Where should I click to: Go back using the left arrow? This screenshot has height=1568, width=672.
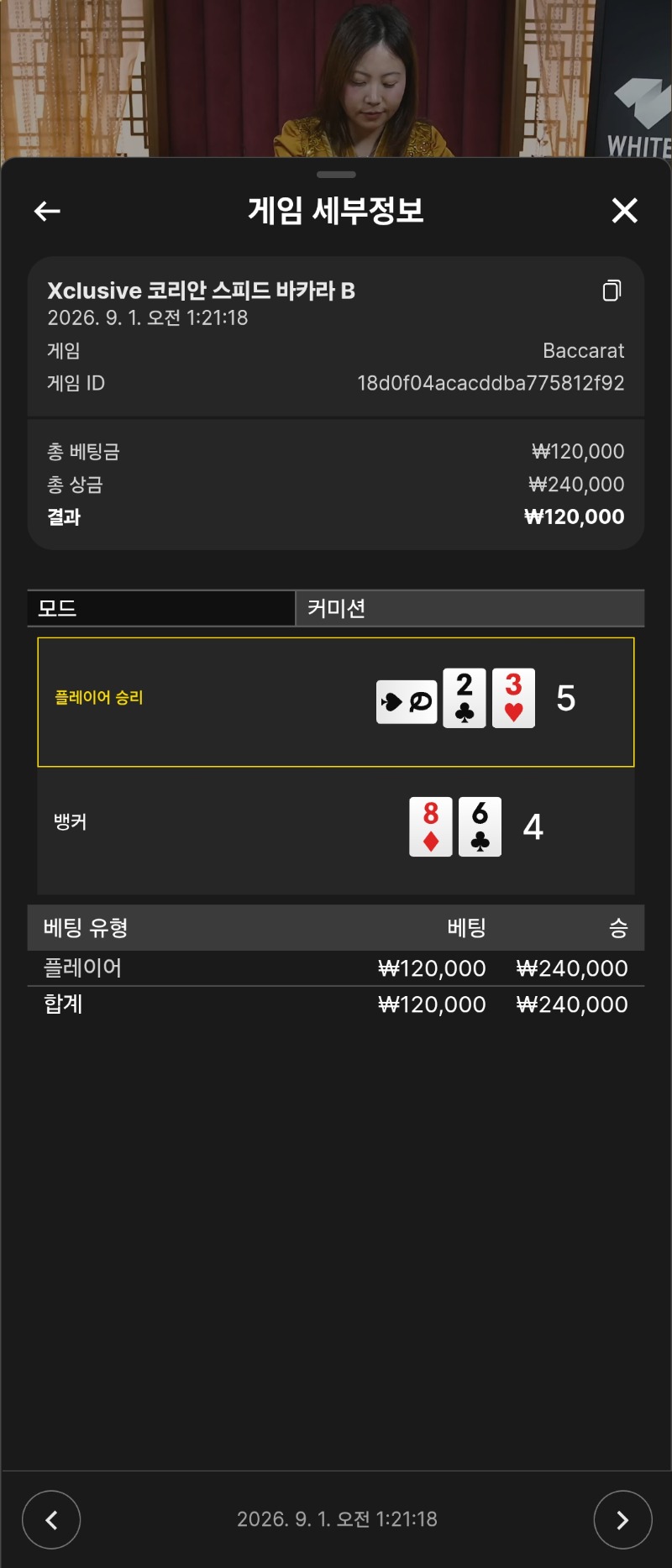click(x=47, y=211)
